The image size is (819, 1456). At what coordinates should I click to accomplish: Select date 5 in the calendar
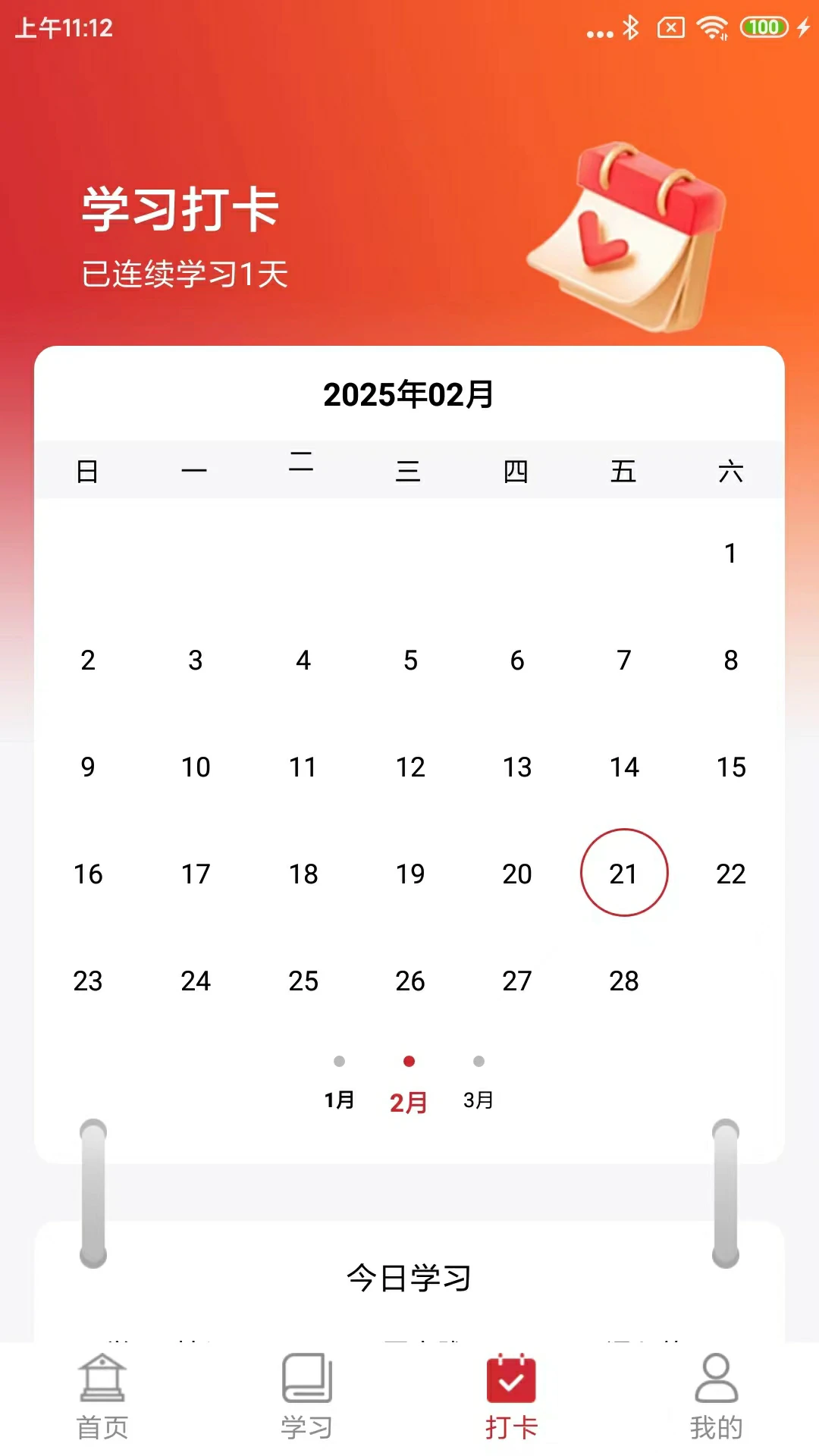[x=410, y=660]
